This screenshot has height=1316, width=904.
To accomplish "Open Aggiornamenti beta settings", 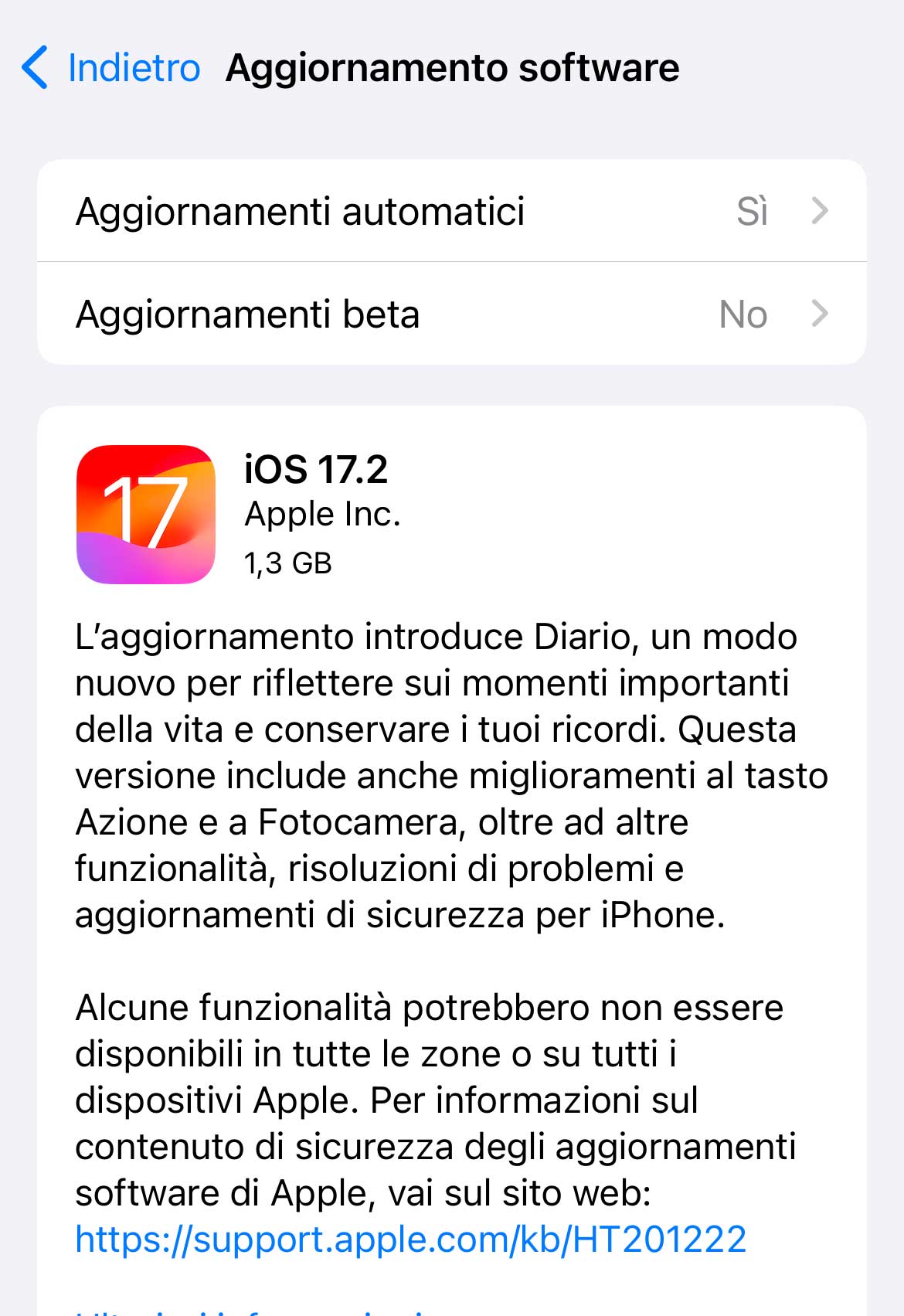I will [x=451, y=314].
